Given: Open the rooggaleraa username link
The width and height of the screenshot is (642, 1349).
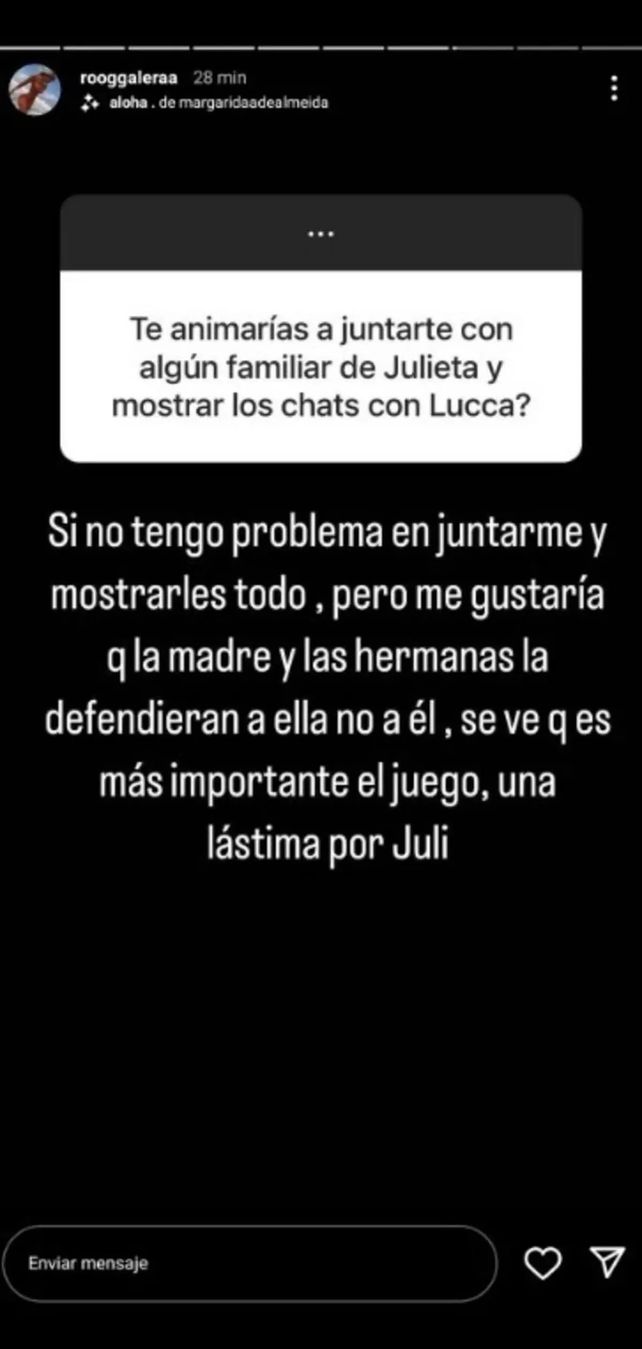Looking at the screenshot, I should pyautogui.click(x=131, y=77).
